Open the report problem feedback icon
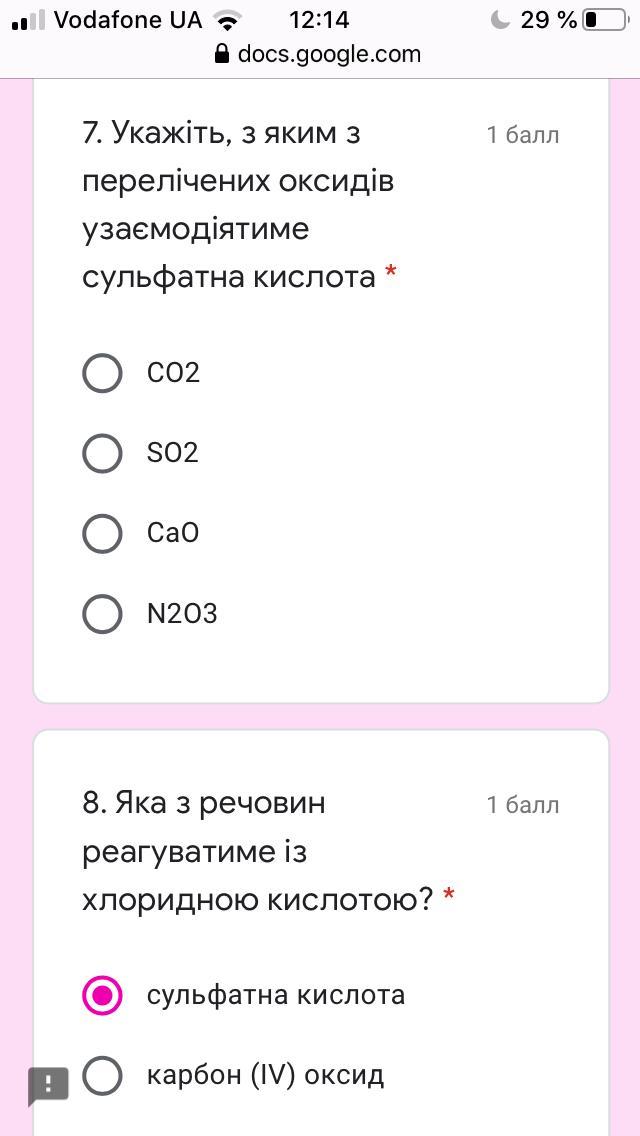This screenshot has width=640, height=1136. click(x=49, y=1085)
